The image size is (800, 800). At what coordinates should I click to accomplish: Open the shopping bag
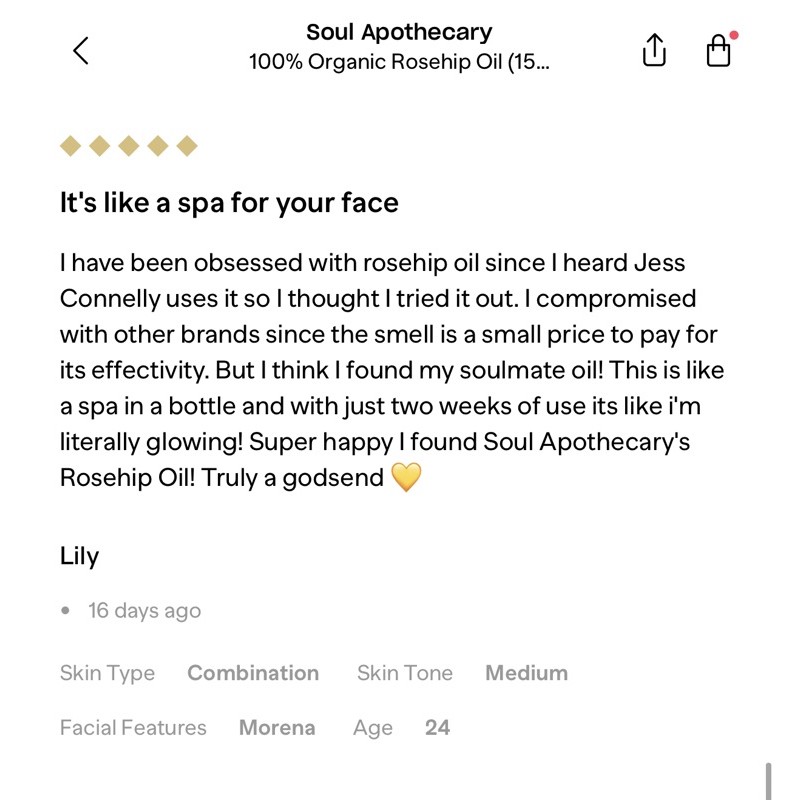tap(719, 51)
